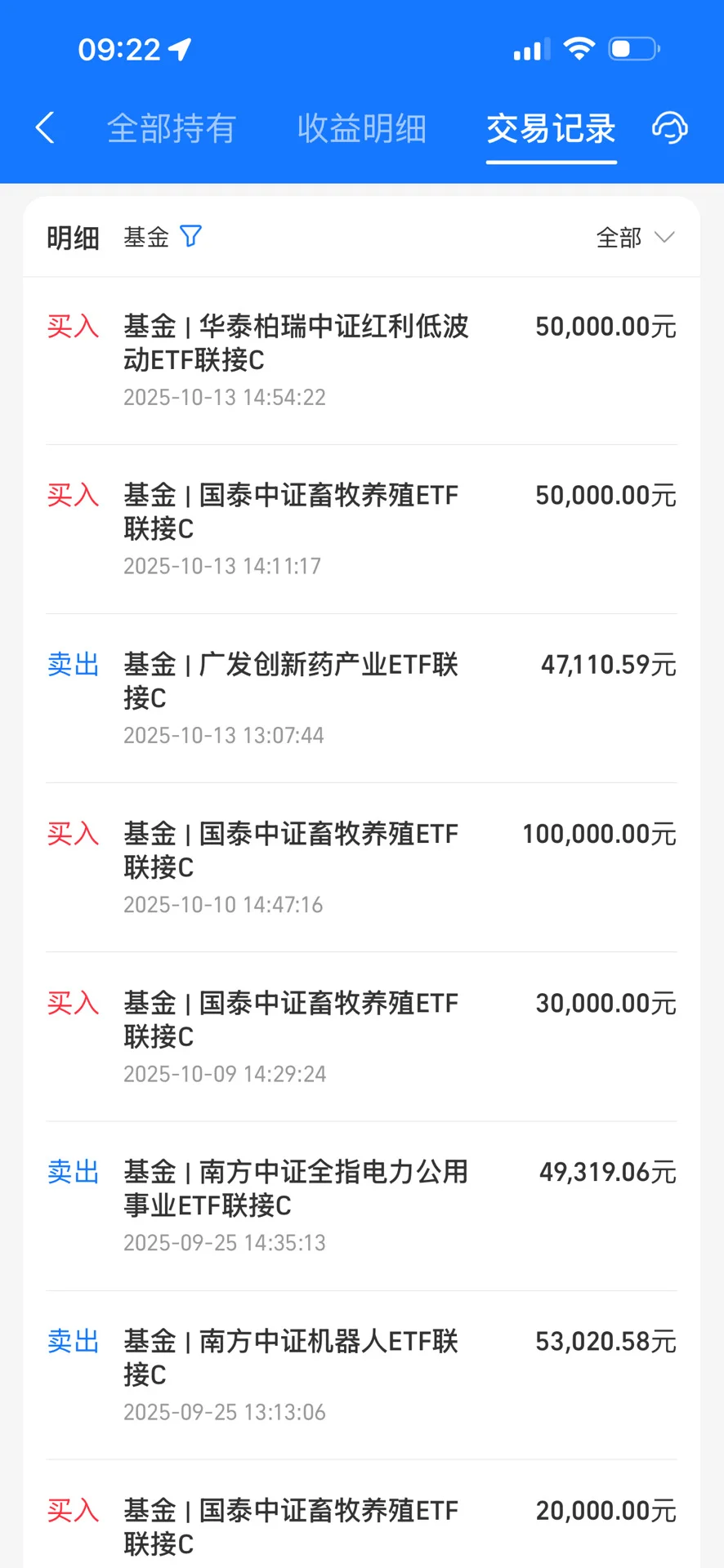Switch to the 收益明细 tab
This screenshot has width=724, height=1568.
coord(361,129)
